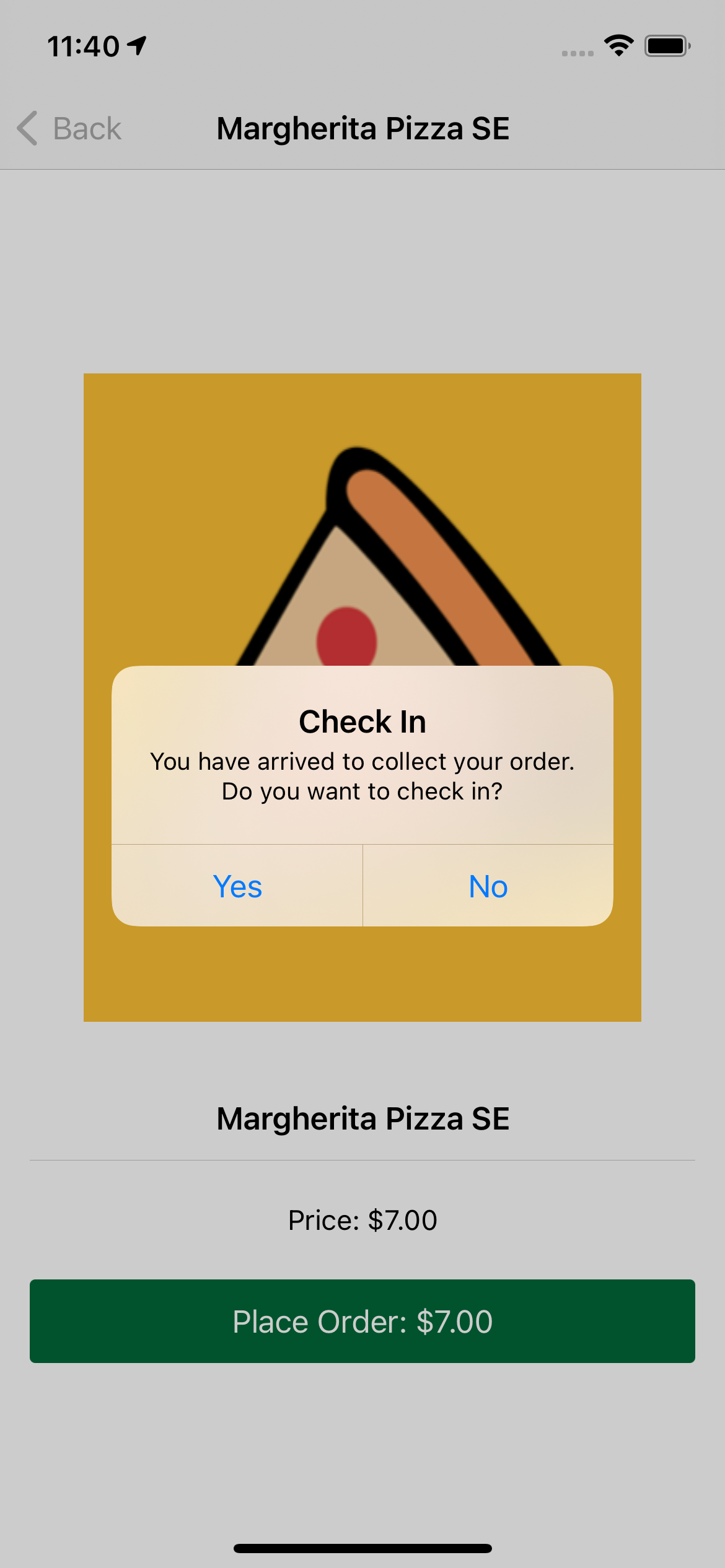Tap the battery icon in status bar
The image size is (725, 1568).
click(668, 45)
